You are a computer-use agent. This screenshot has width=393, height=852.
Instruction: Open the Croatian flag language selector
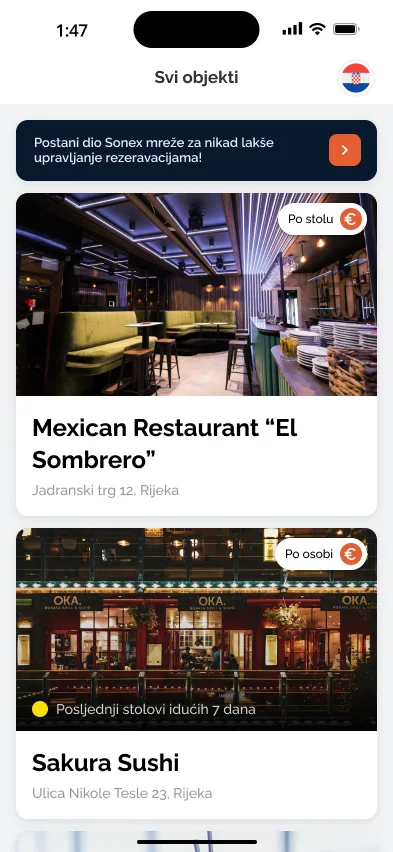pos(356,78)
